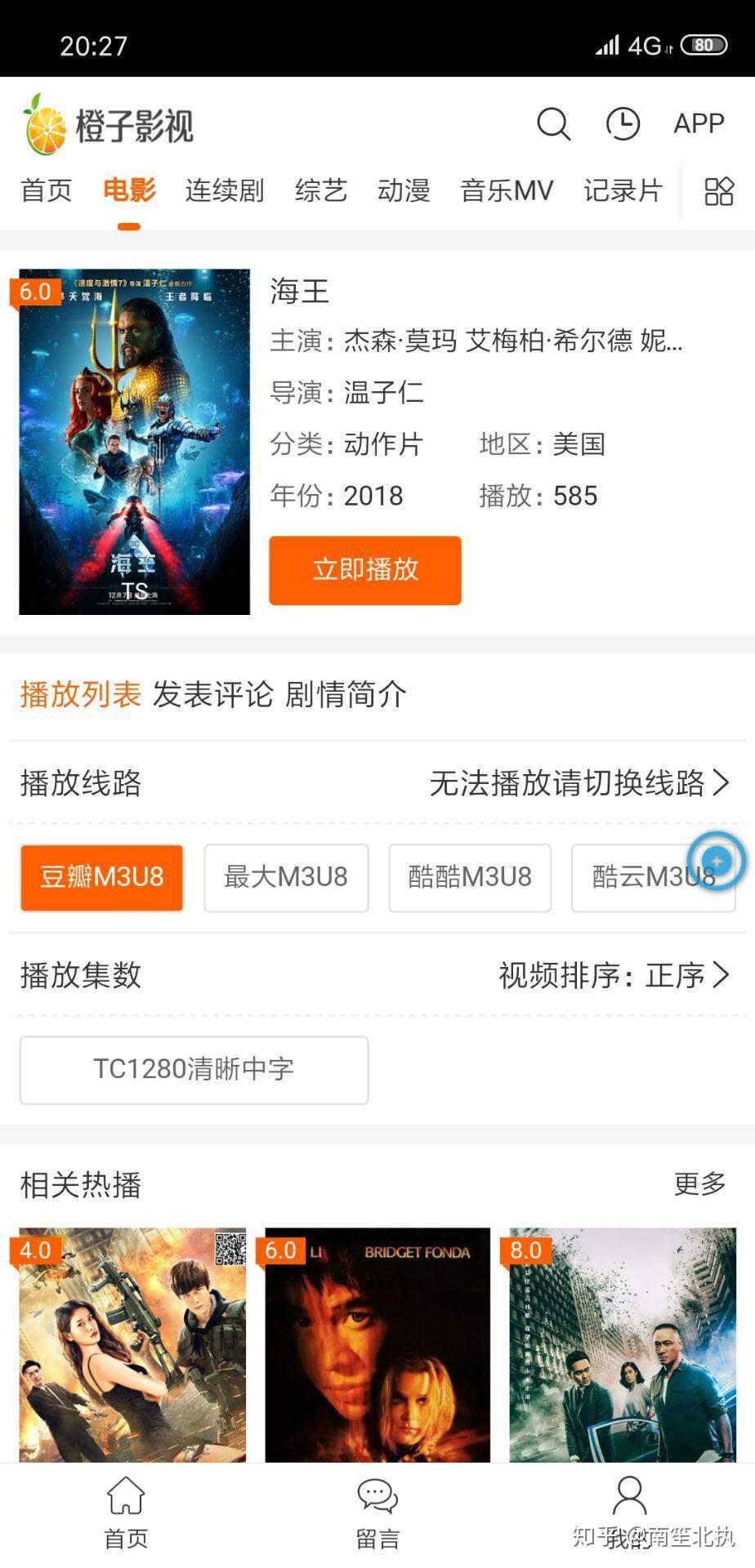Select the 连续剧 category tab

click(225, 191)
